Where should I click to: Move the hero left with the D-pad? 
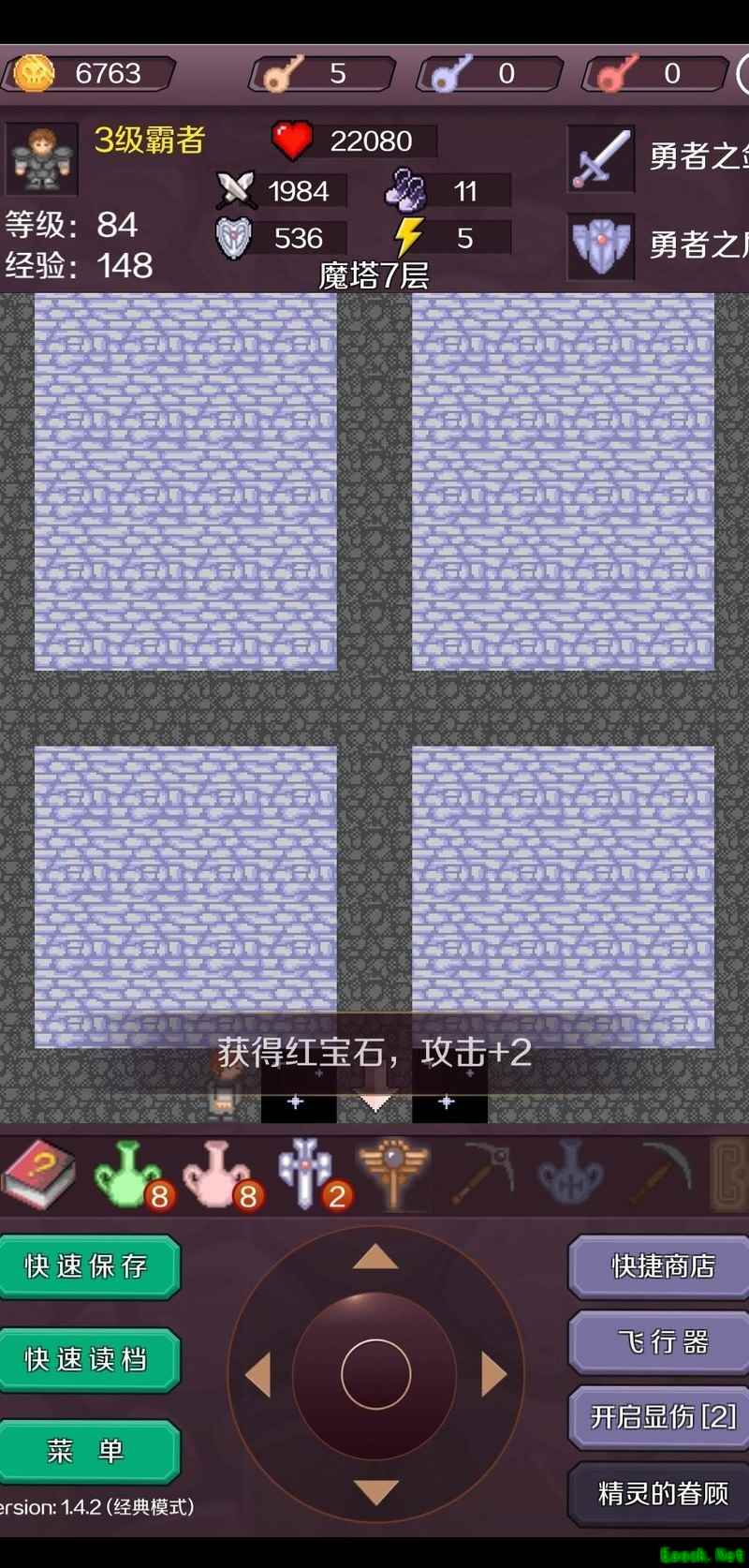click(258, 1374)
